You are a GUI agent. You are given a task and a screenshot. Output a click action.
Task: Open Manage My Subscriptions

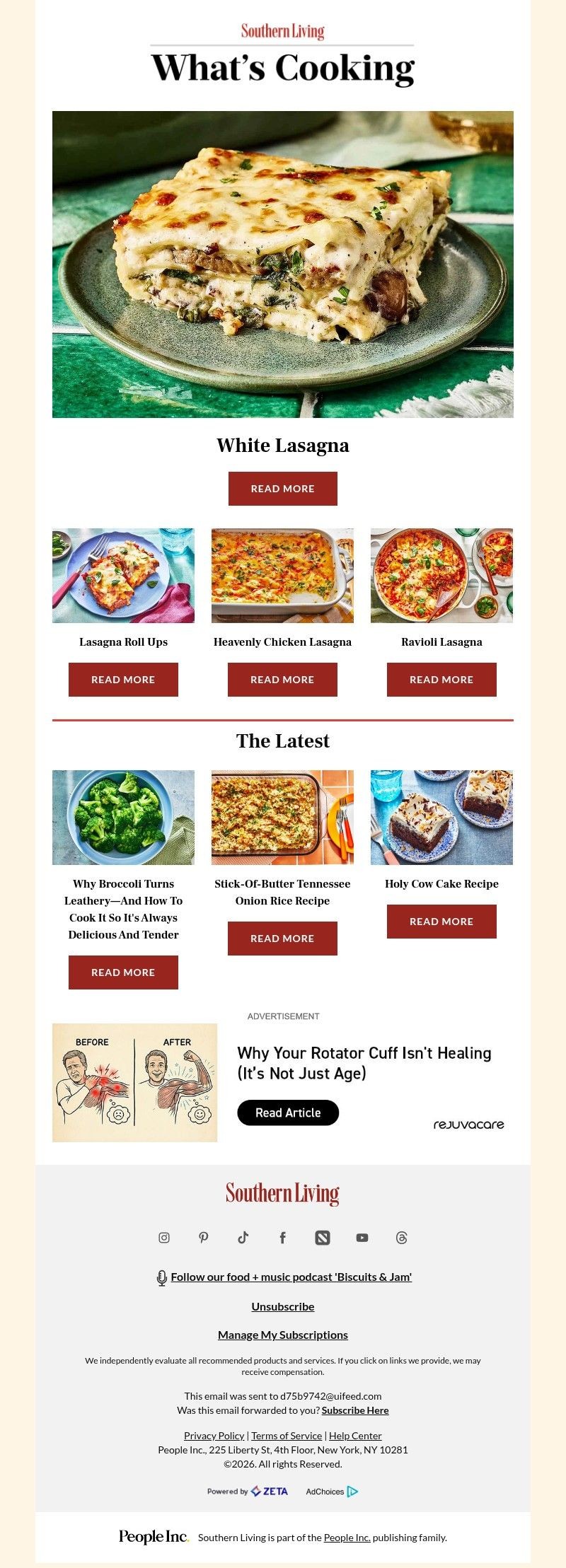click(282, 1334)
